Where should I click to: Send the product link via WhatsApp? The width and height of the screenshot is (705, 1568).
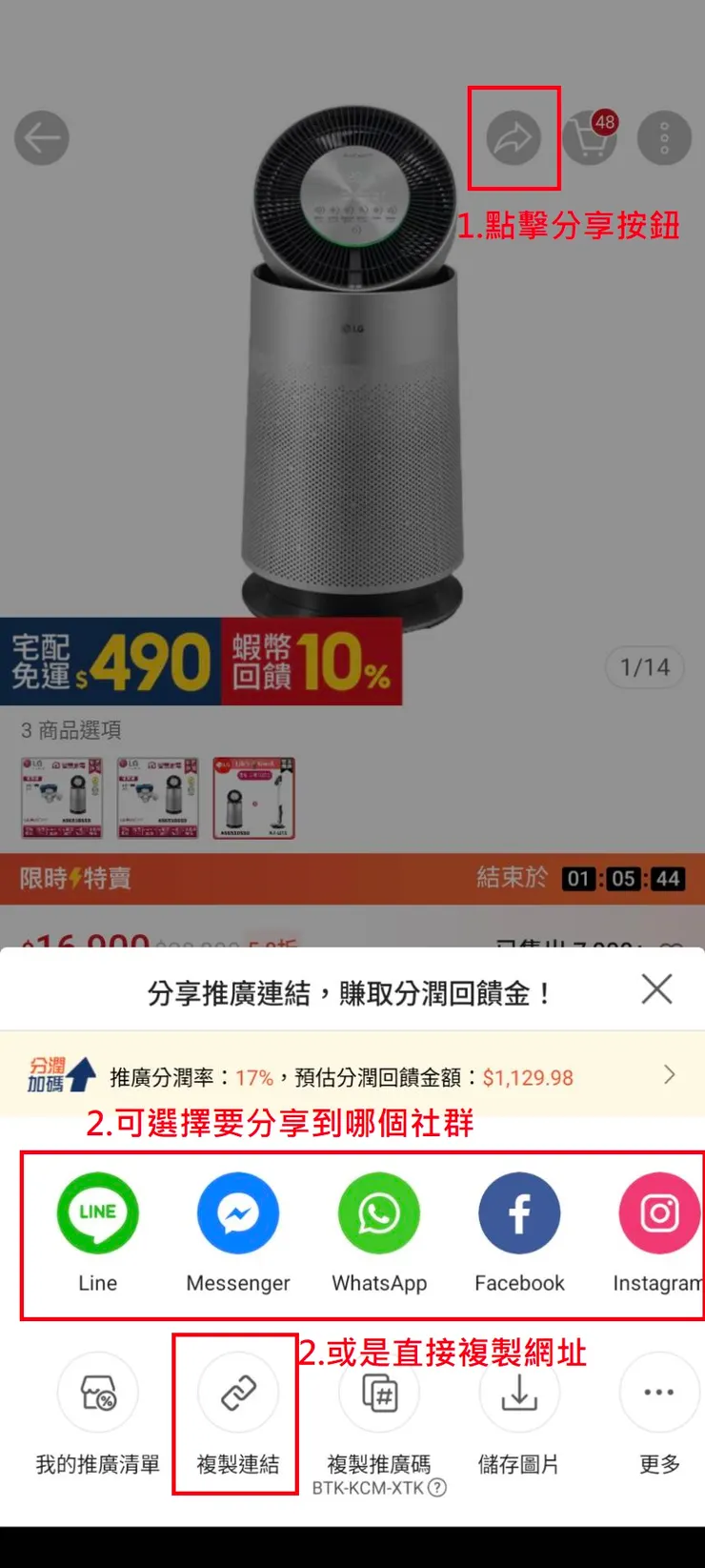point(378,1212)
